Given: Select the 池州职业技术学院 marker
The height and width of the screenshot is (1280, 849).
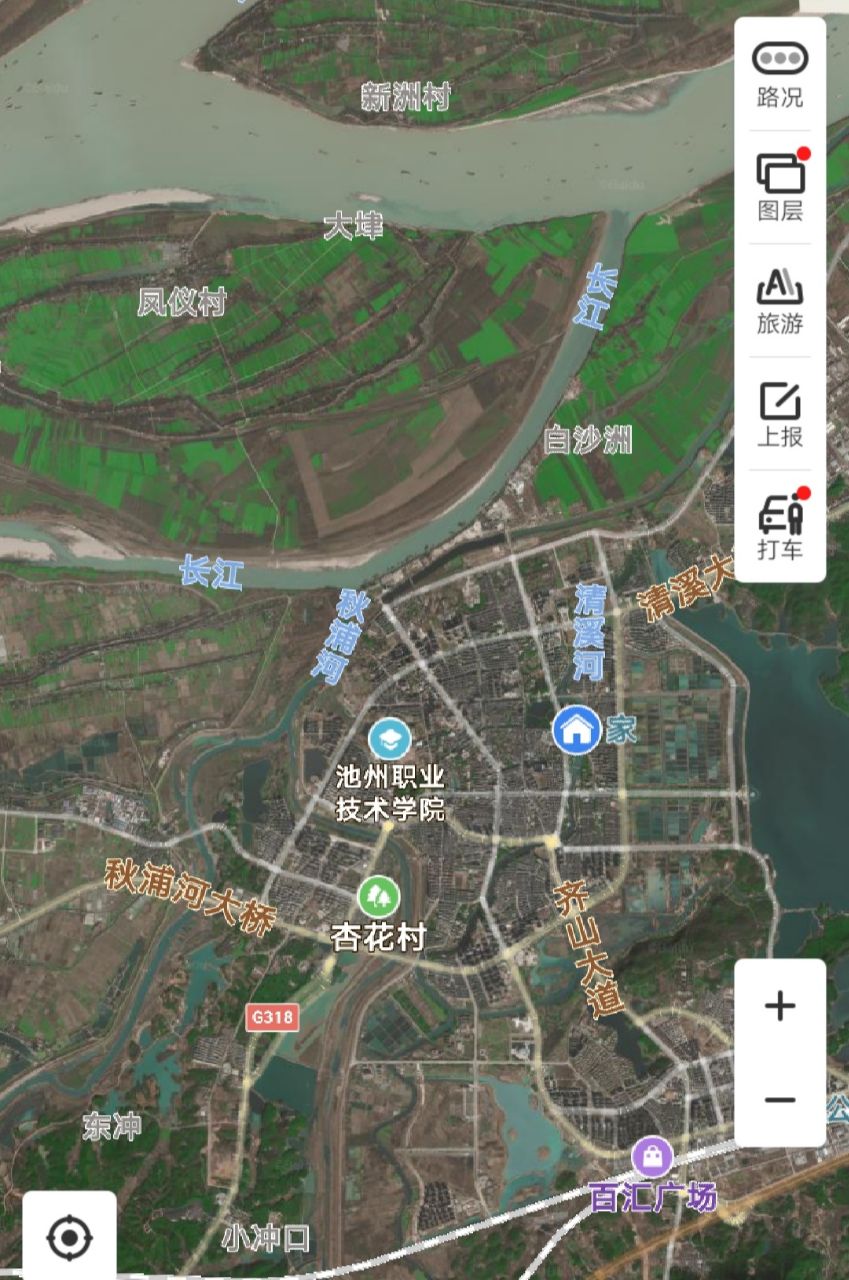Looking at the screenshot, I should click(389, 739).
